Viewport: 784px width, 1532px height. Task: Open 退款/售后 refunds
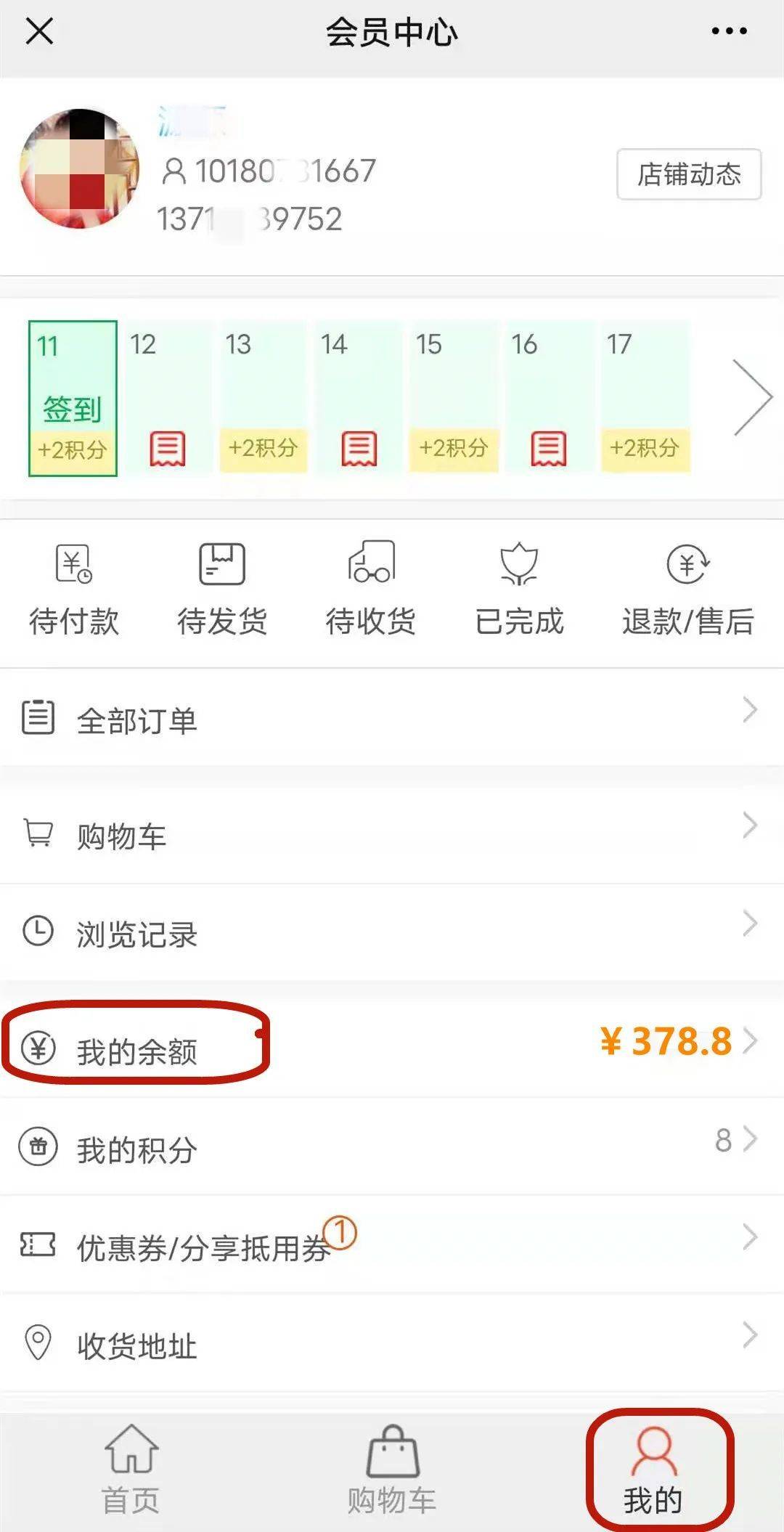click(687, 590)
